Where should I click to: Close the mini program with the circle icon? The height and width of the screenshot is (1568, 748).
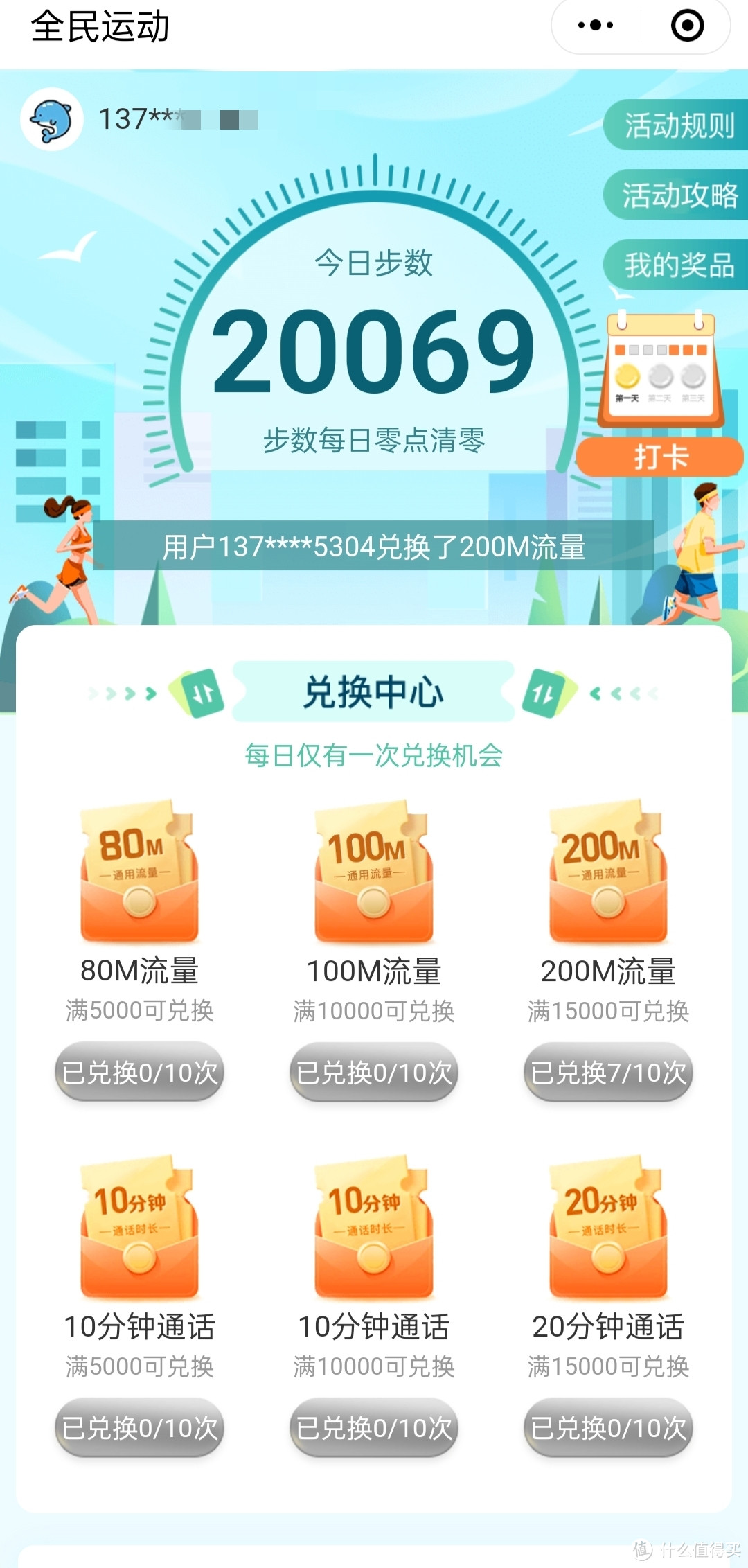click(687, 26)
